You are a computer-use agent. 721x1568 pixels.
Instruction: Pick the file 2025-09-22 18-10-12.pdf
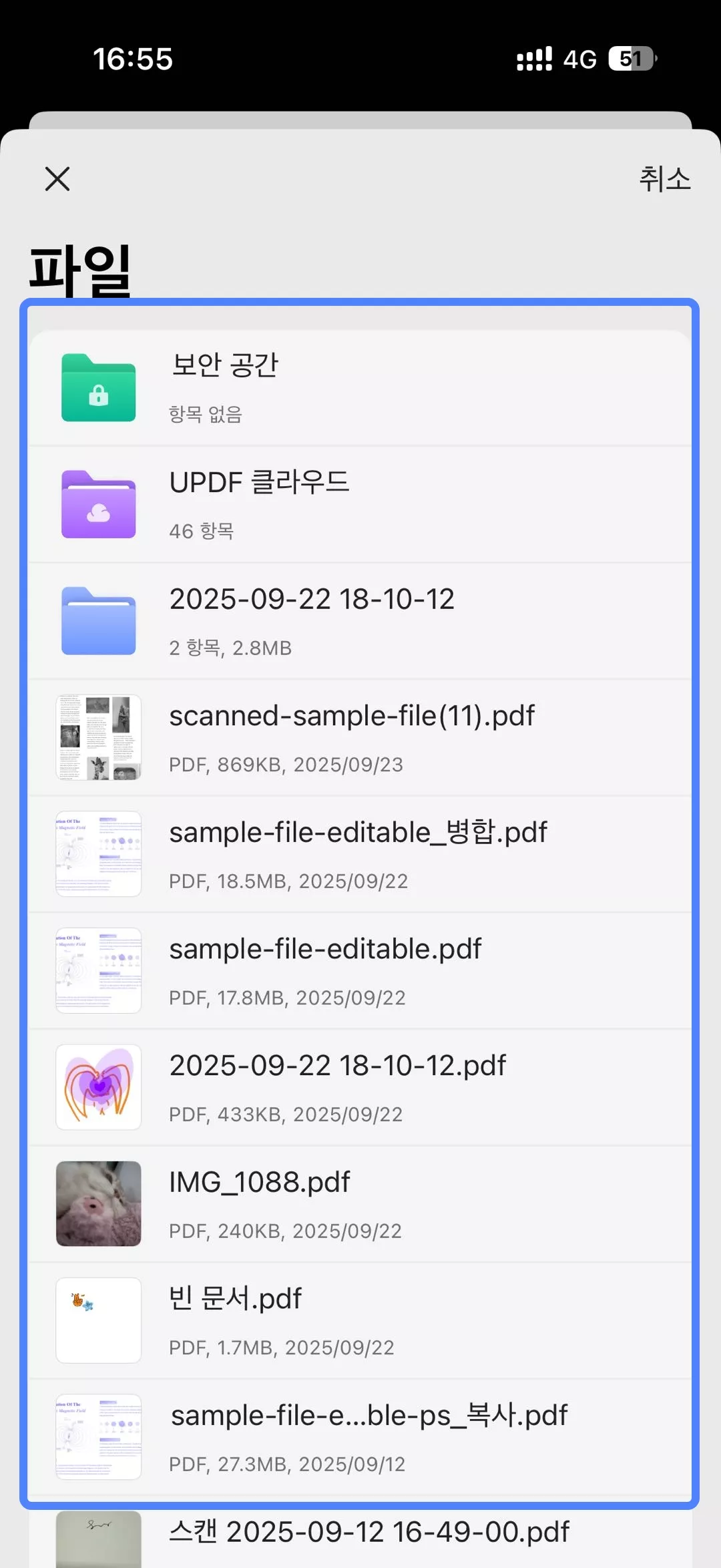point(359,1088)
